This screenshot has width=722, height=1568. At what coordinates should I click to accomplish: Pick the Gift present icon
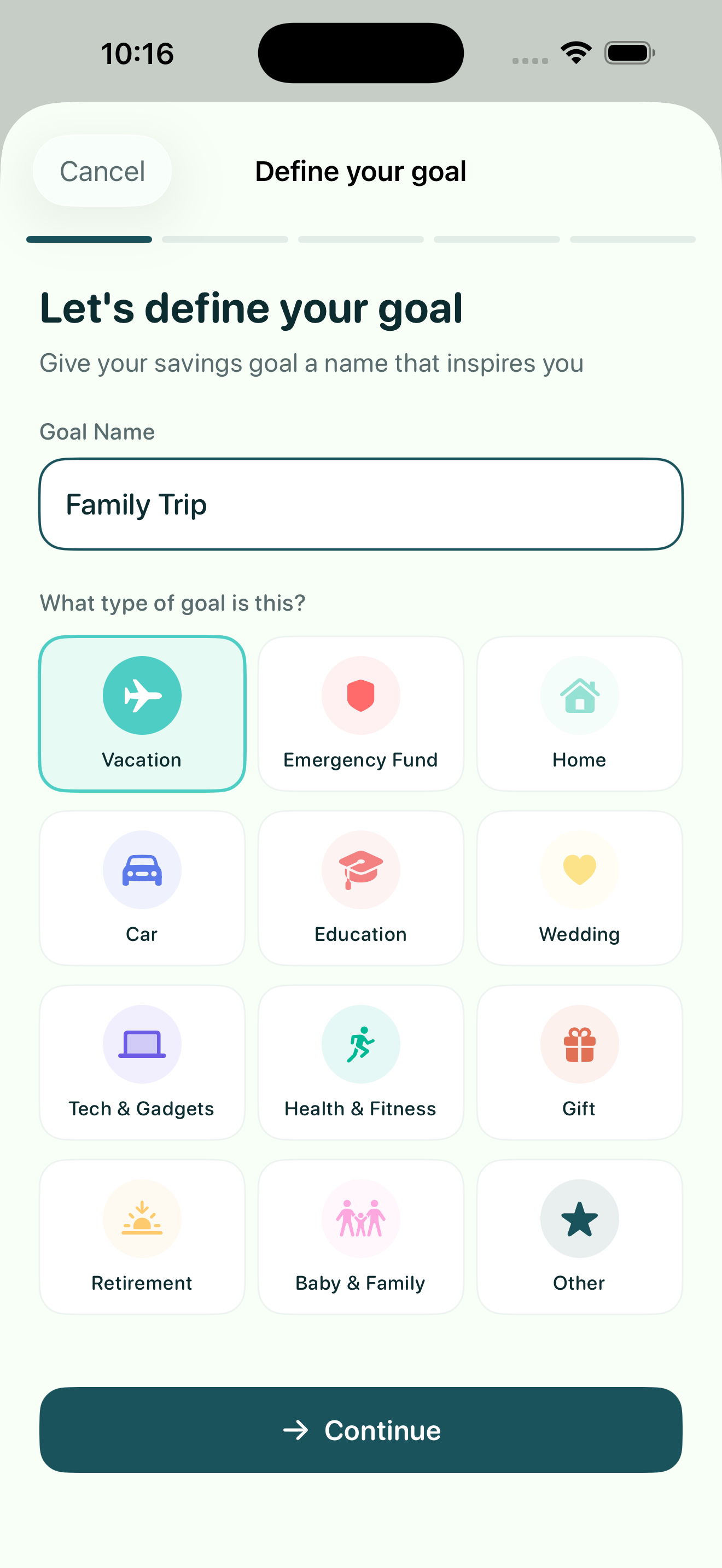[579, 1044]
